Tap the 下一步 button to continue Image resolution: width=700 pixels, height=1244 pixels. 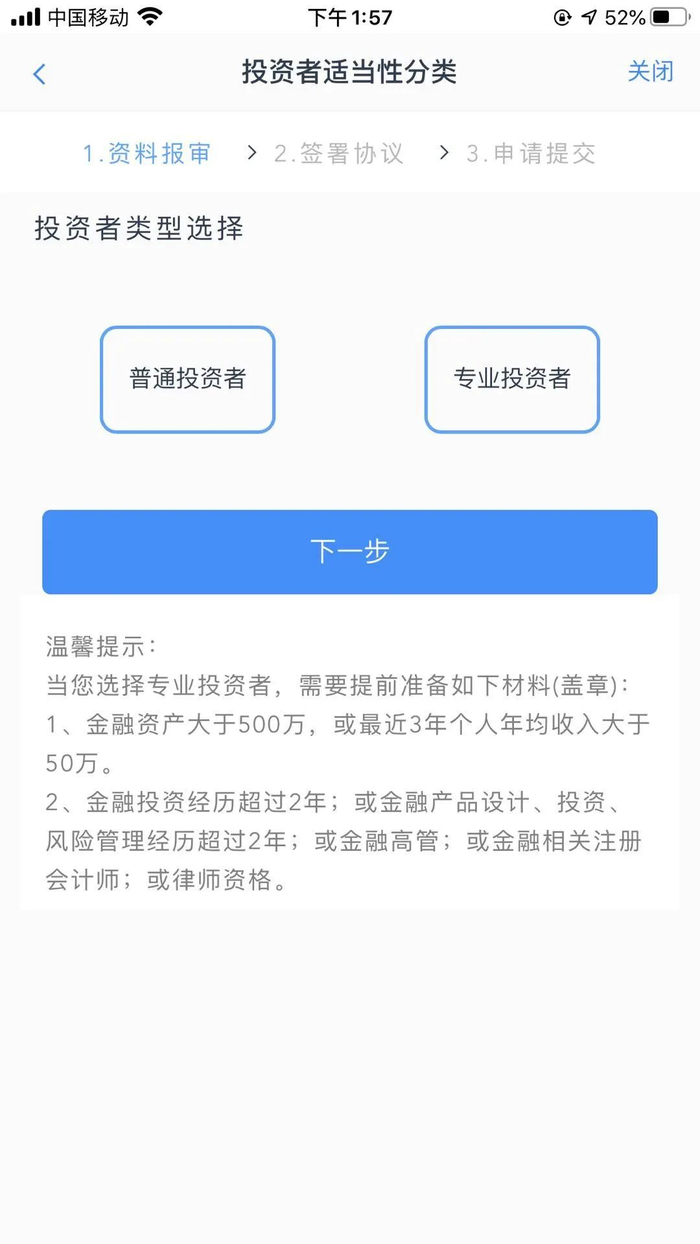coord(350,552)
